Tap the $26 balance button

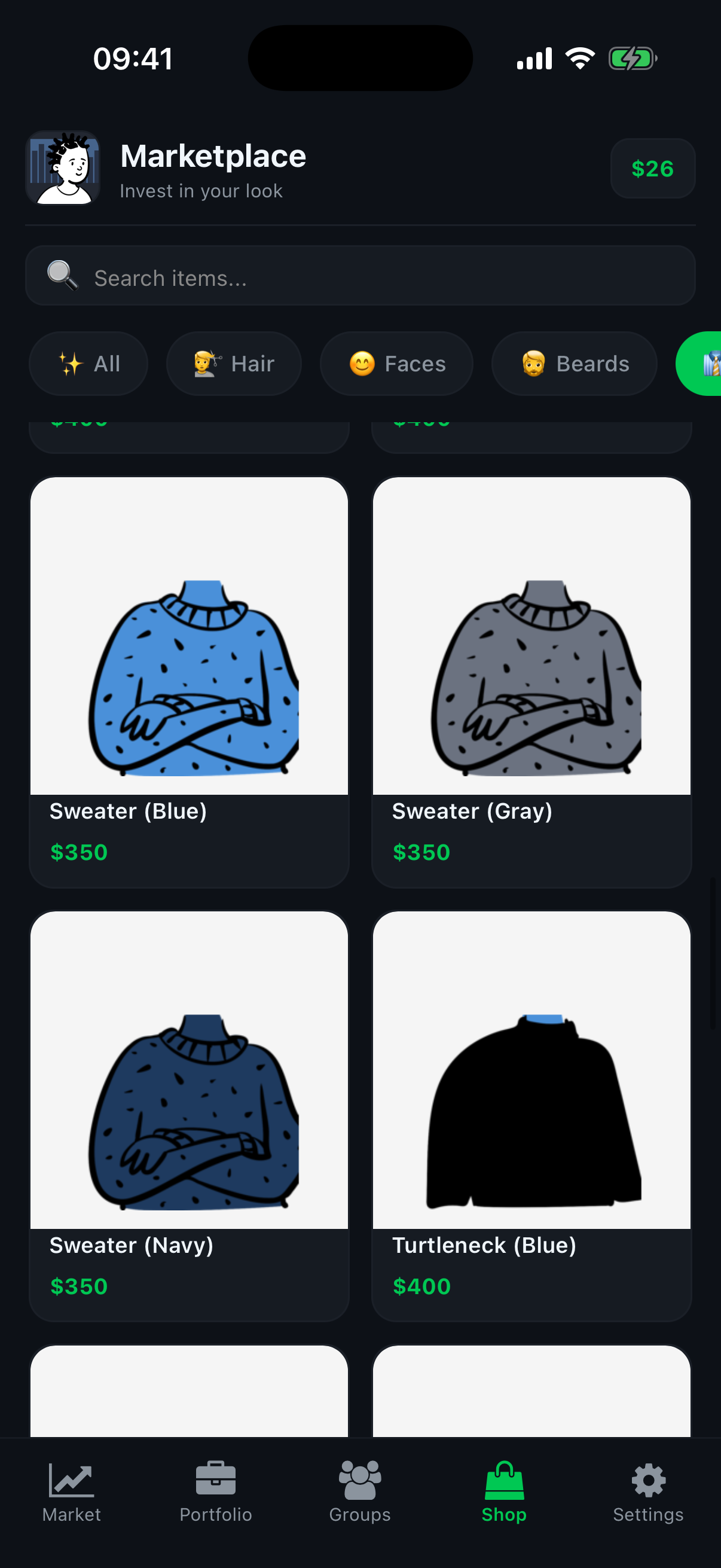[x=652, y=169]
